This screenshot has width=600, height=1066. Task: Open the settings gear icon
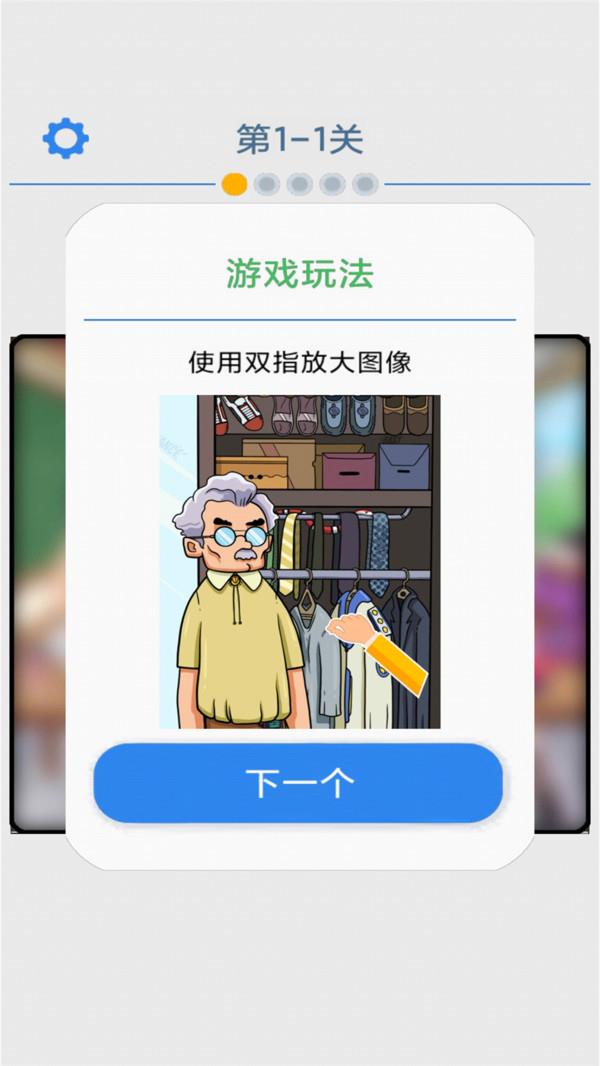pos(66,138)
